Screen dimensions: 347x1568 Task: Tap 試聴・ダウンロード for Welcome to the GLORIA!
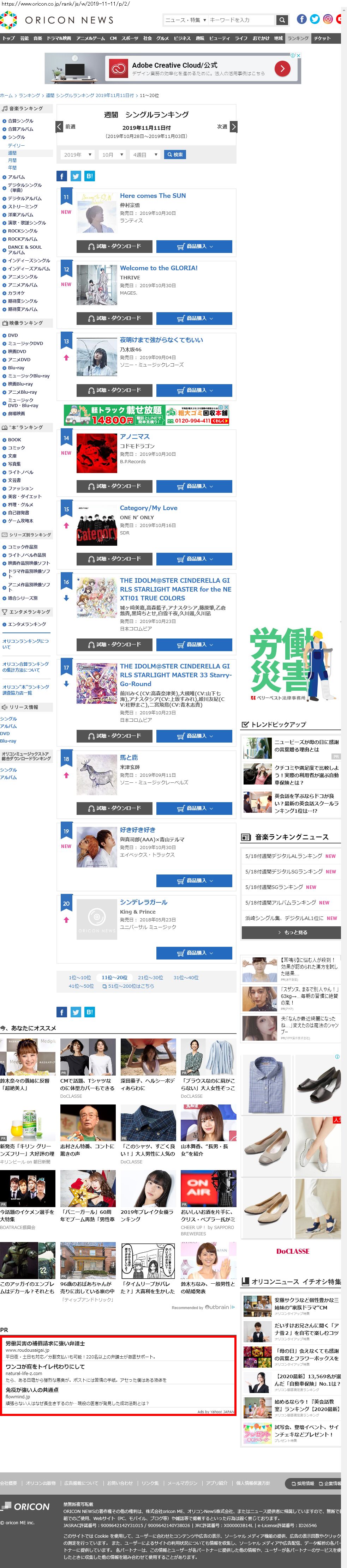114,318
